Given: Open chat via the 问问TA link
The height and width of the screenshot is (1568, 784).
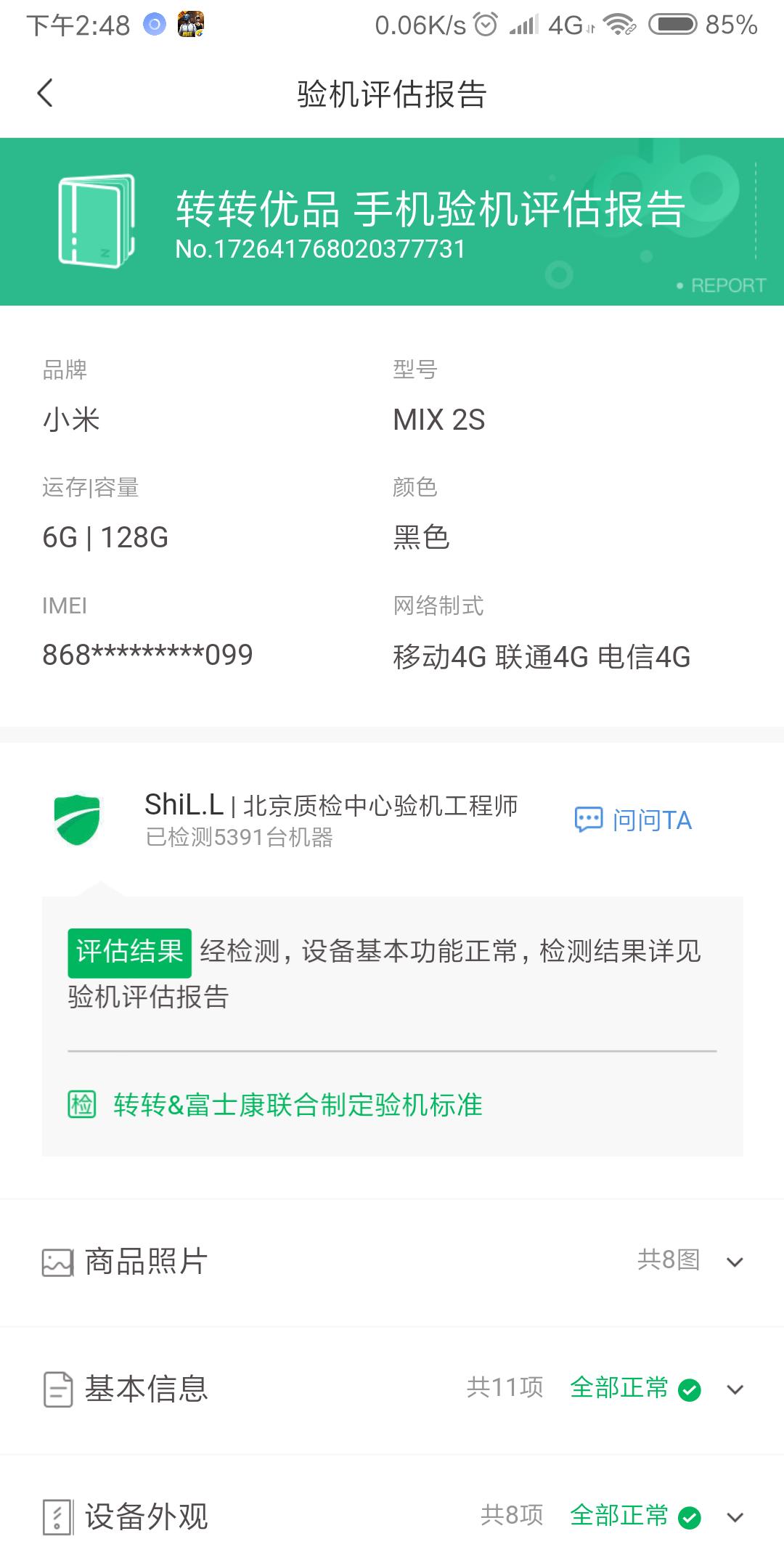Looking at the screenshot, I should (x=651, y=819).
